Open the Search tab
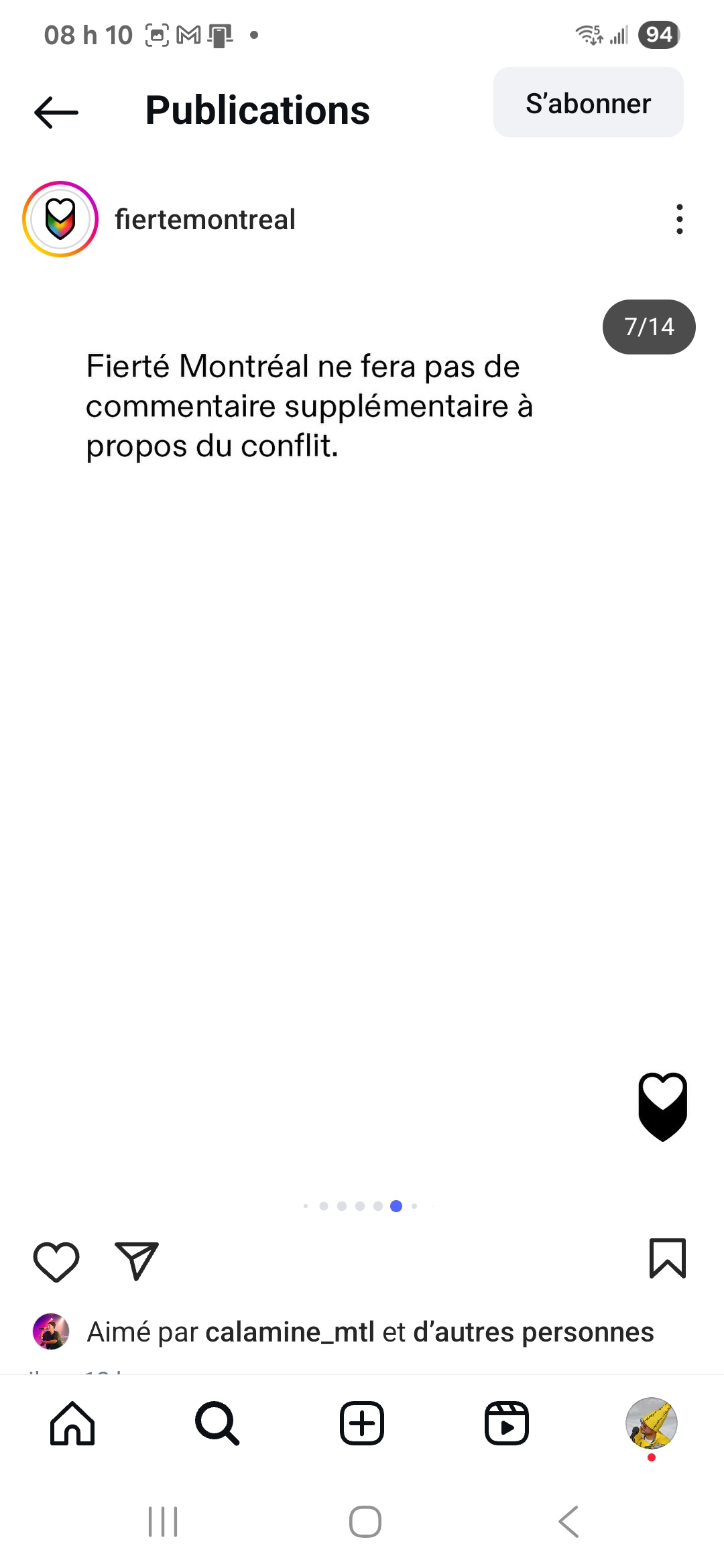 (x=217, y=1423)
